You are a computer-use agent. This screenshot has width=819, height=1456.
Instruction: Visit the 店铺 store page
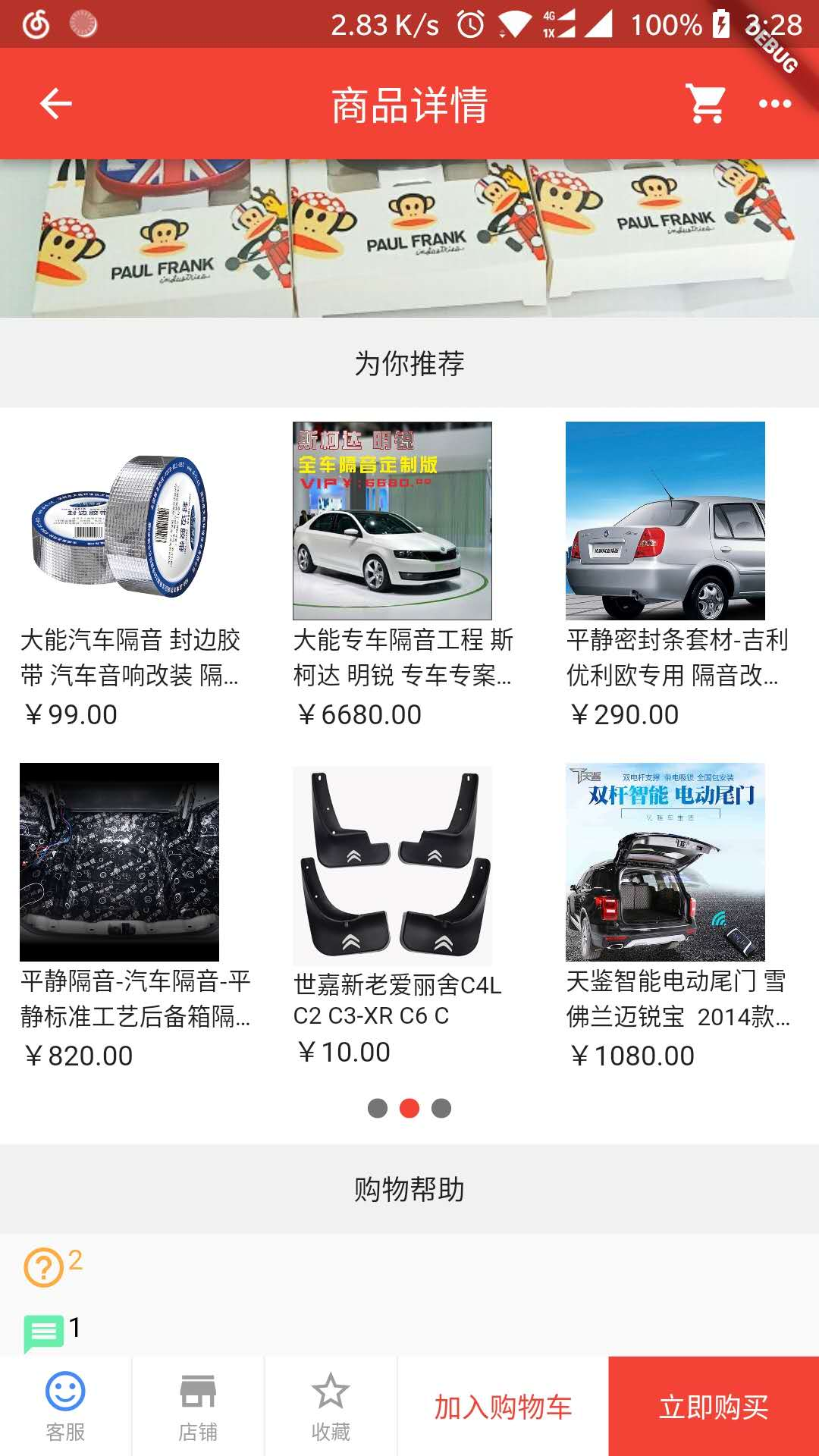[198, 1406]
